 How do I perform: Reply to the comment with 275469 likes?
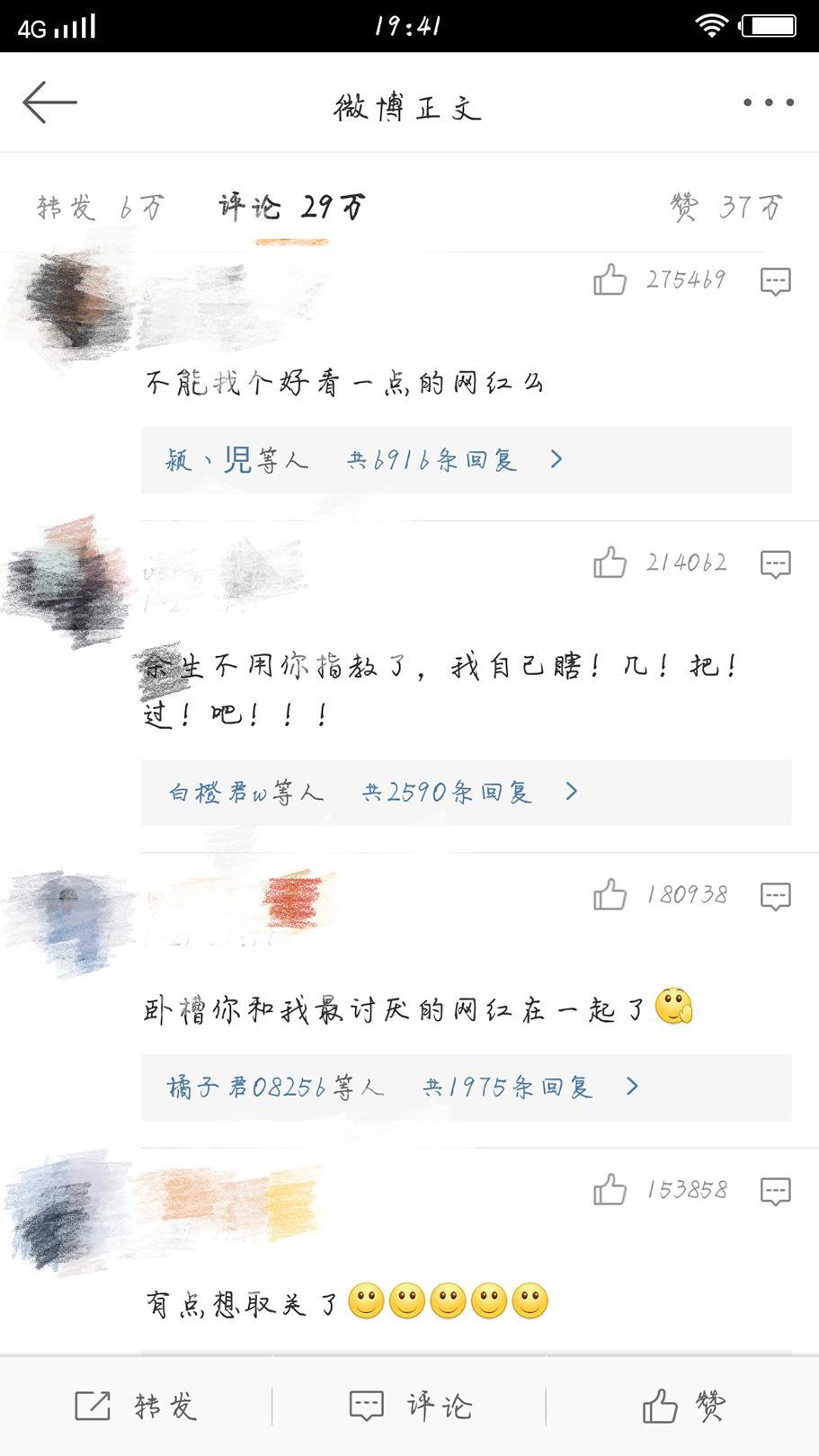(775, 281)
